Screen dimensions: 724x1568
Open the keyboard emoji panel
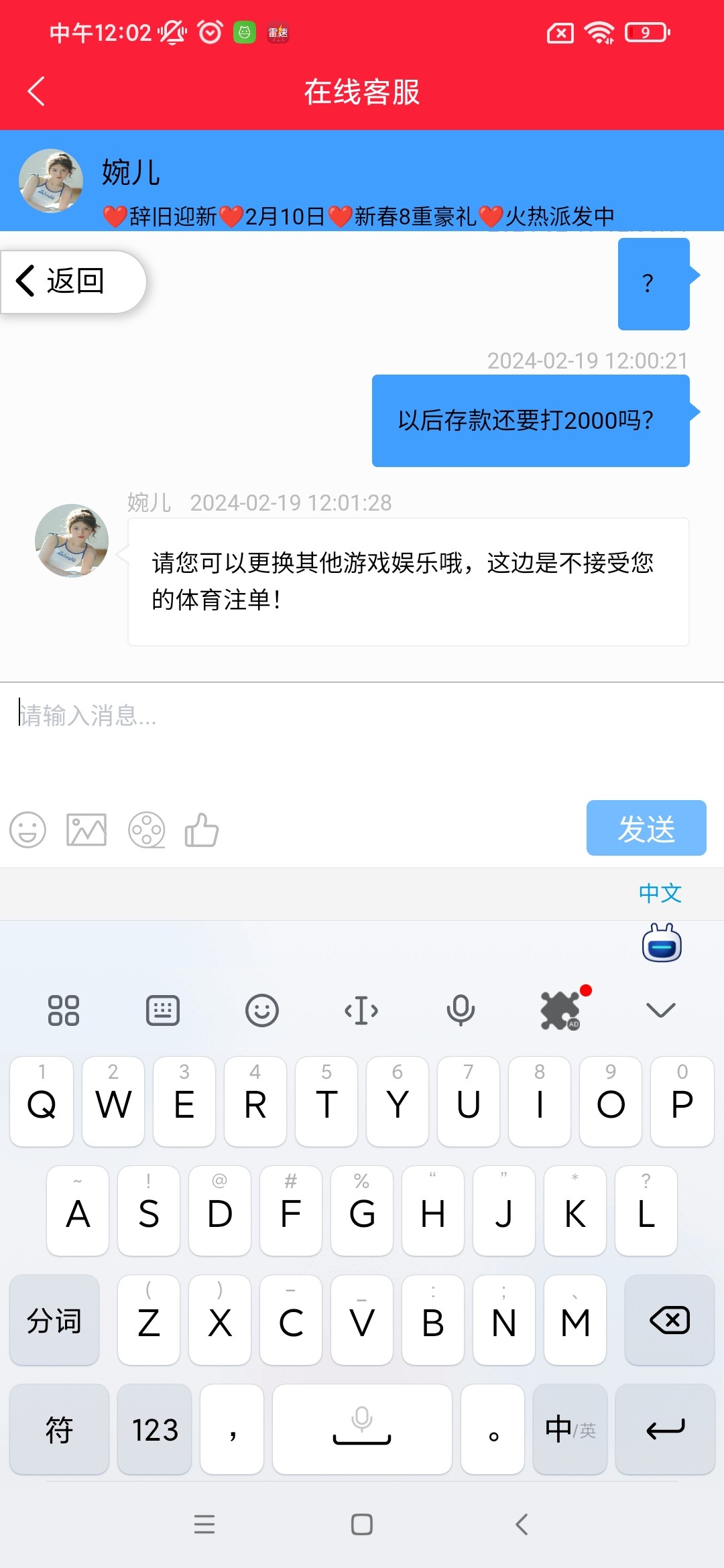(261, 1010)
